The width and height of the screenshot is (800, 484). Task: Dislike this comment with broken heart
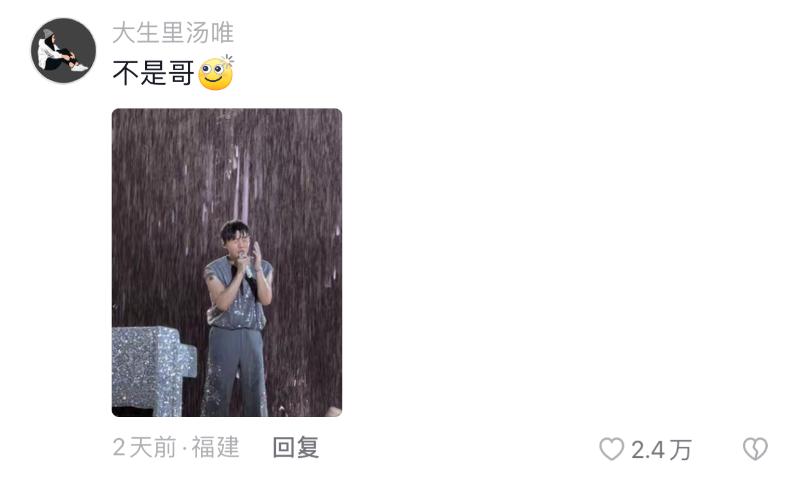755,450
